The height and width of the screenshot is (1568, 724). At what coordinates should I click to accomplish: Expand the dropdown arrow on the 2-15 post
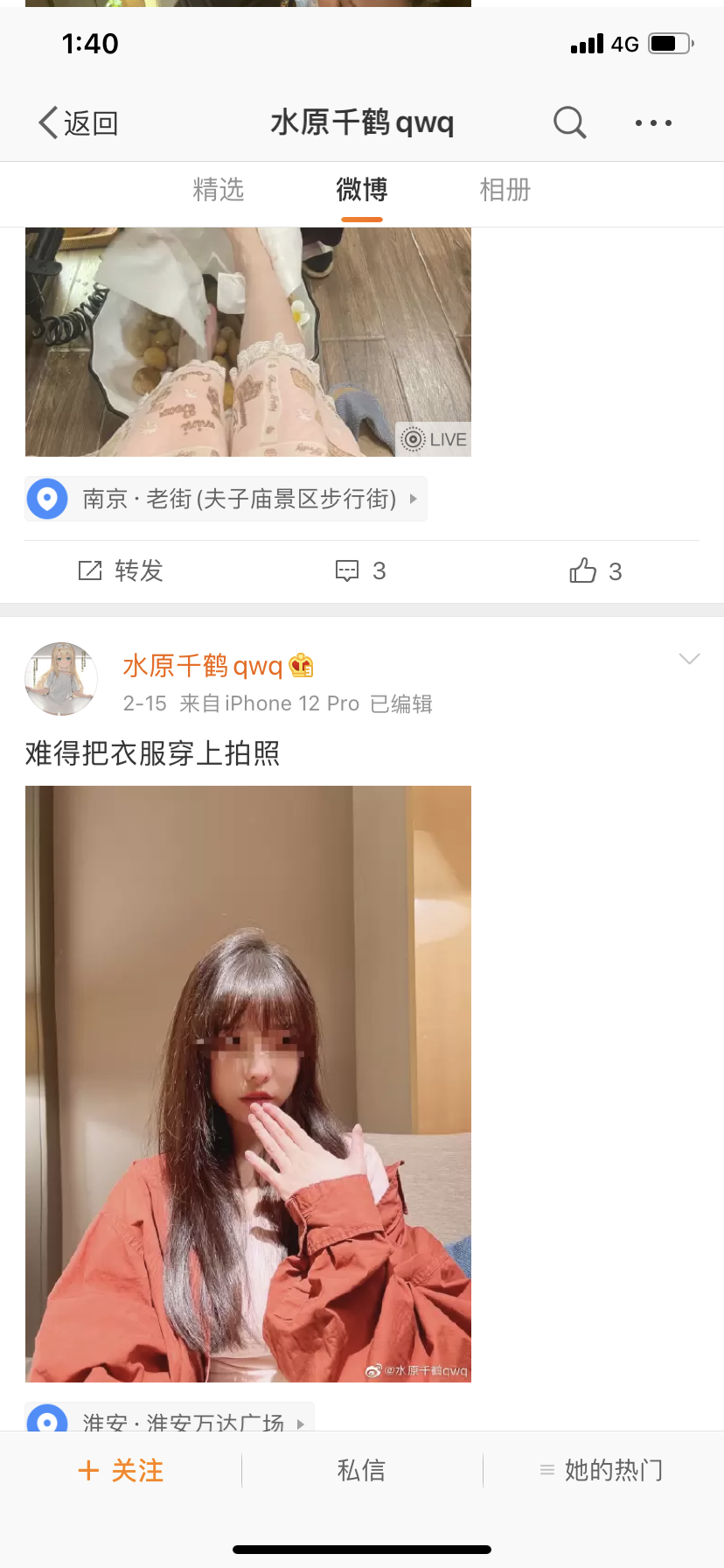click(x=689, y=659)
